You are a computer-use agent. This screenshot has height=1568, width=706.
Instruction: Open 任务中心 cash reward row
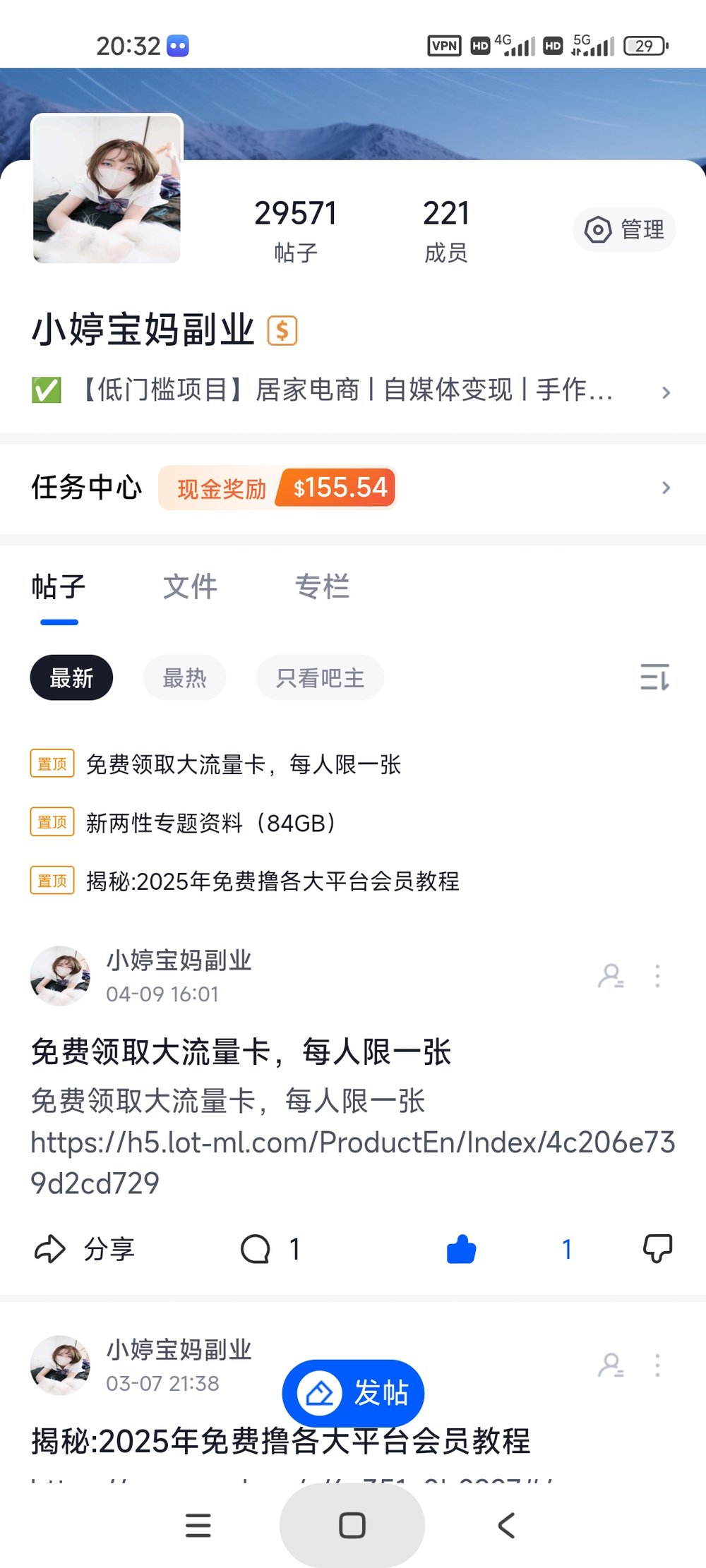coord(352,488)
